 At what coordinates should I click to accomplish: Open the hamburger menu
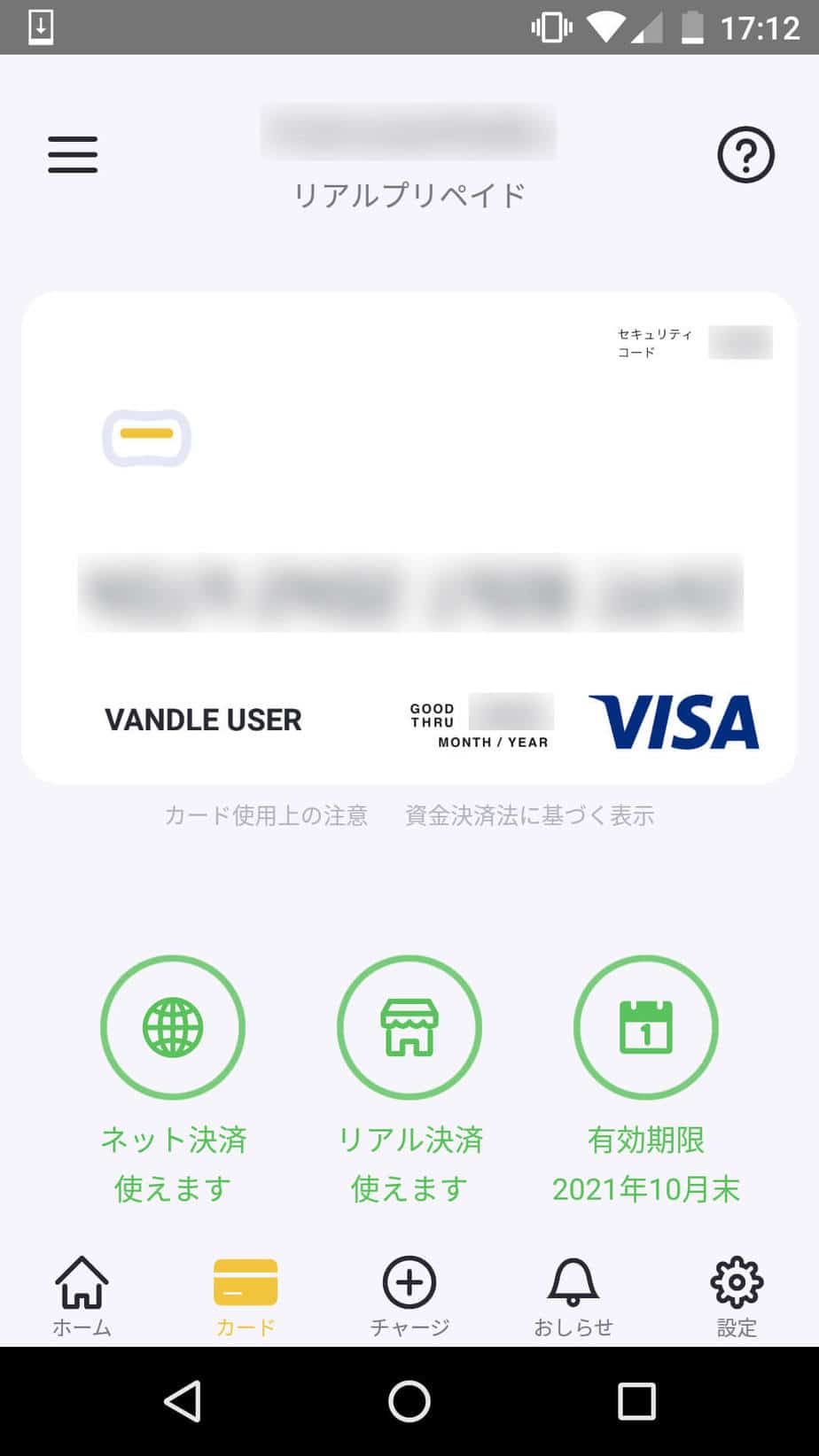coord(73,154)
